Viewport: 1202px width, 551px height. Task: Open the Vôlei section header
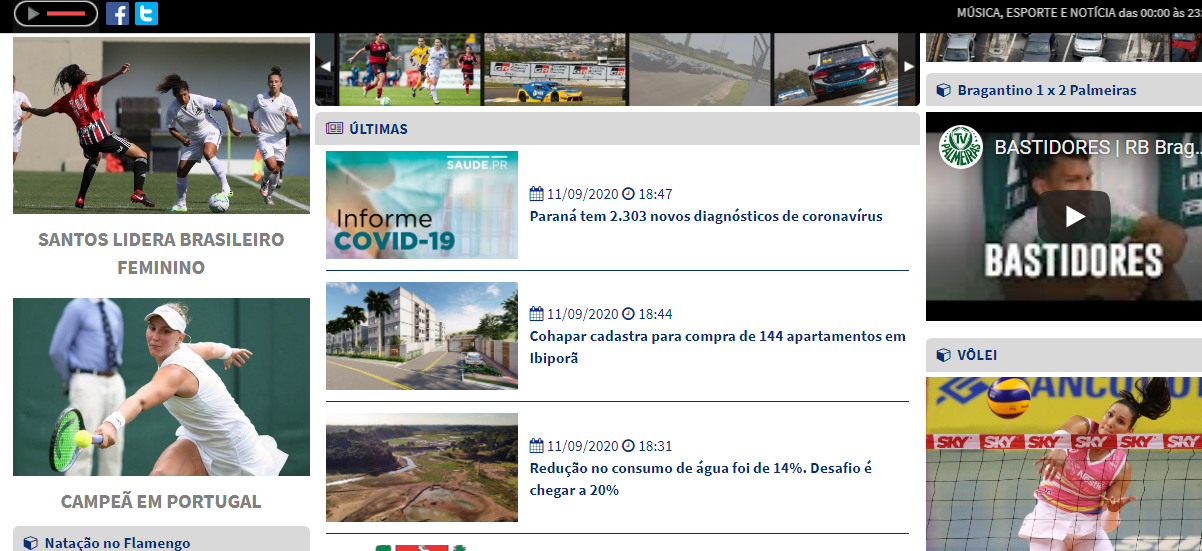977,355
